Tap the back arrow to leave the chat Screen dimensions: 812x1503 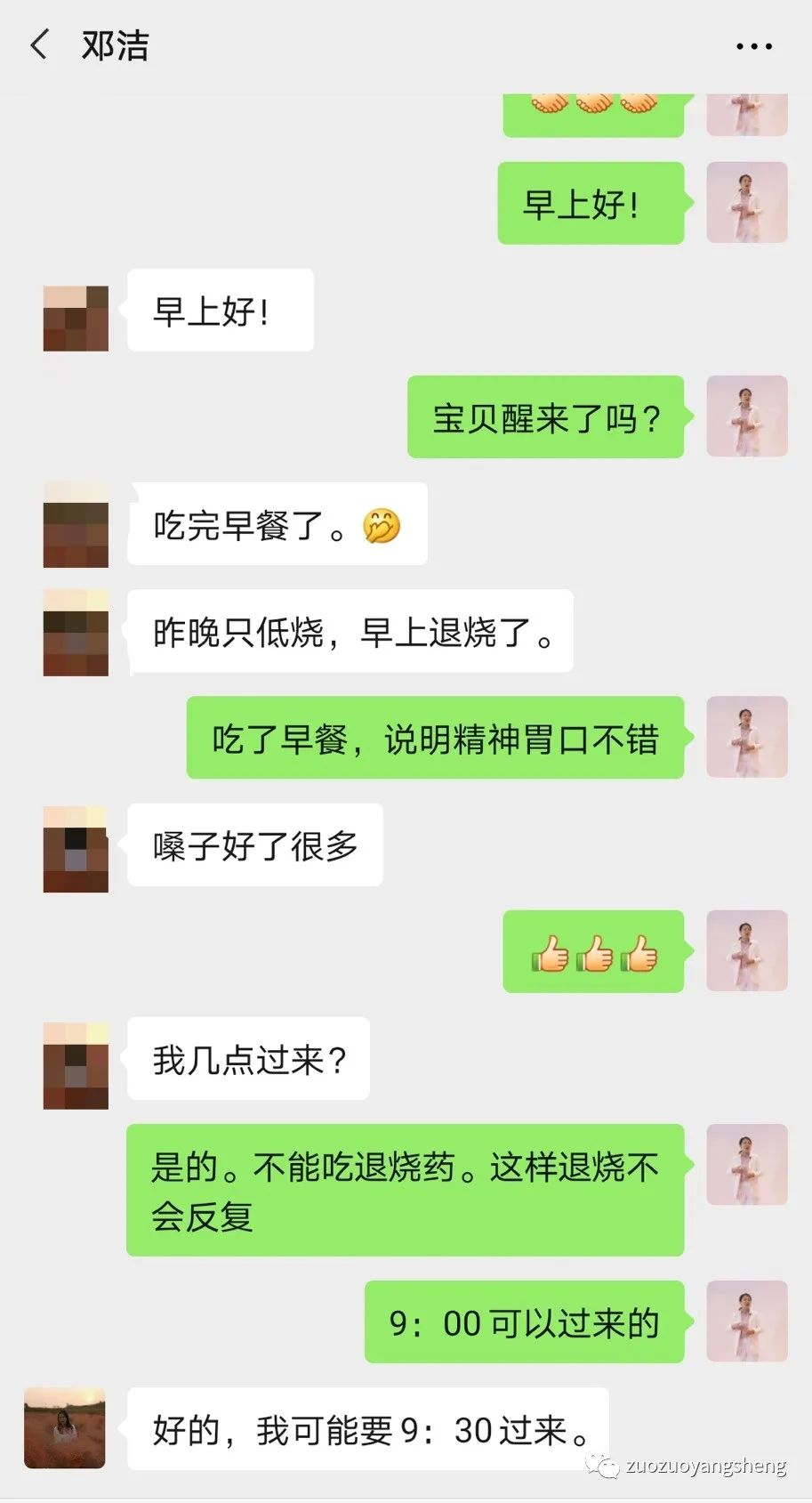tap(39, 45)
